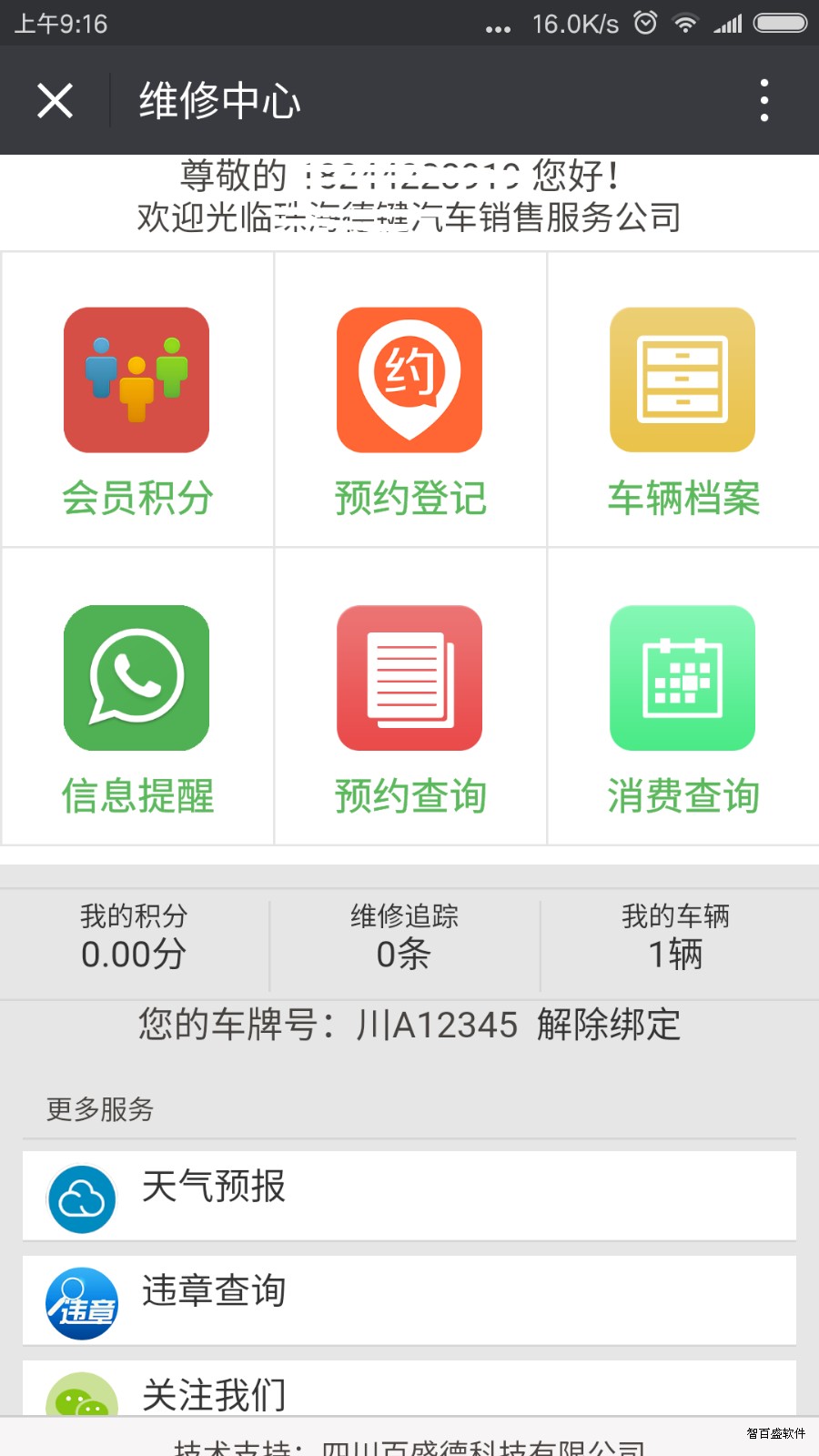This screenshot has height=1456, width=819.
Task: View 我的积分 points balance
Action: pos(134,937)
